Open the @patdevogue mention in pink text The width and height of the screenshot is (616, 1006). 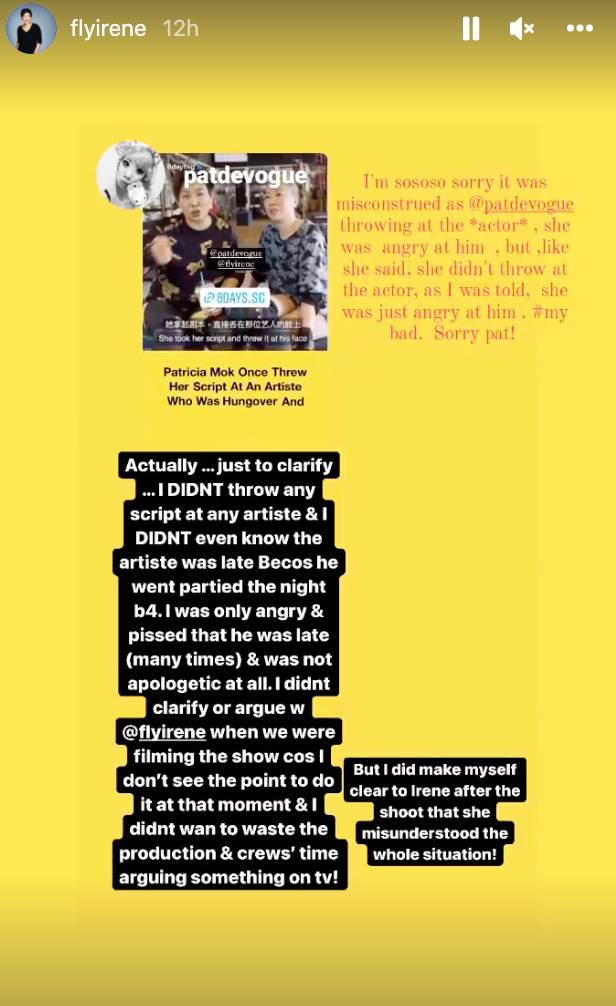529,203
